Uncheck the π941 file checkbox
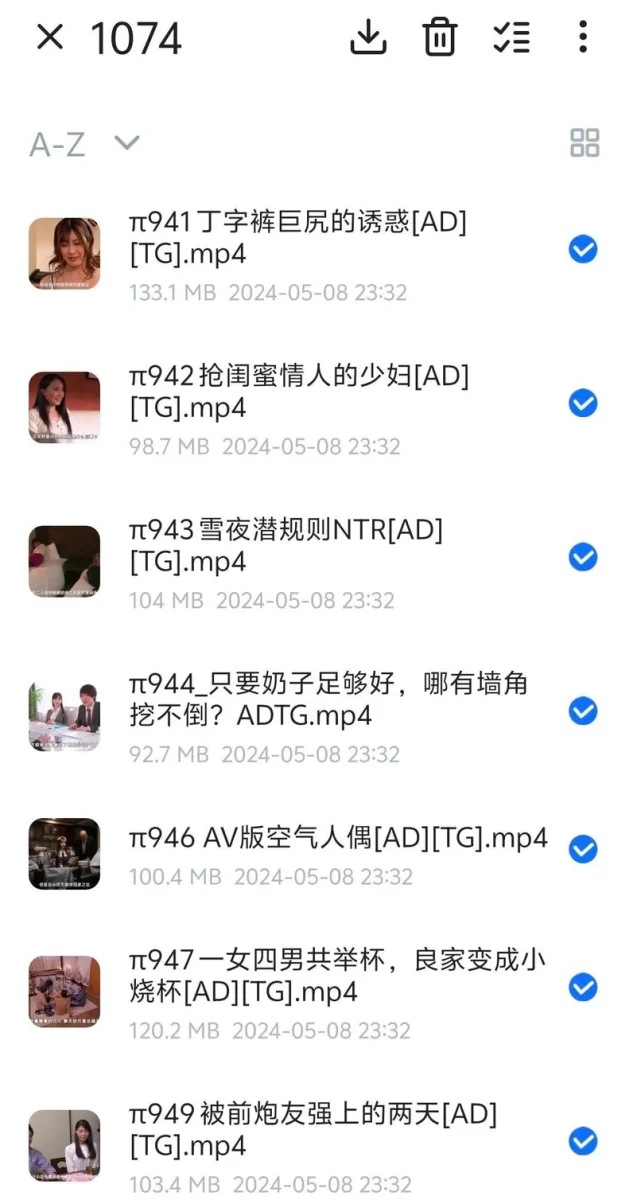 tap(583, 250)
